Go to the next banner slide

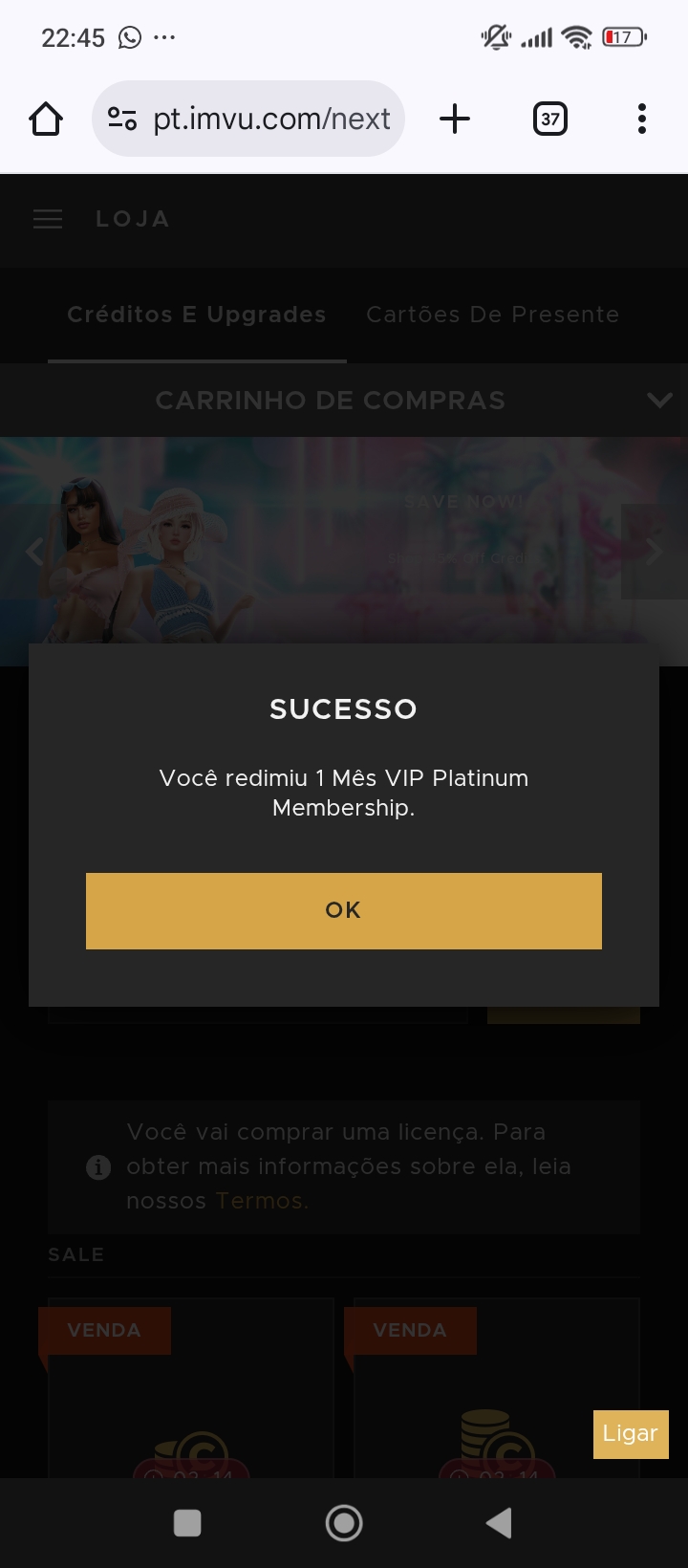pos(655,552)
